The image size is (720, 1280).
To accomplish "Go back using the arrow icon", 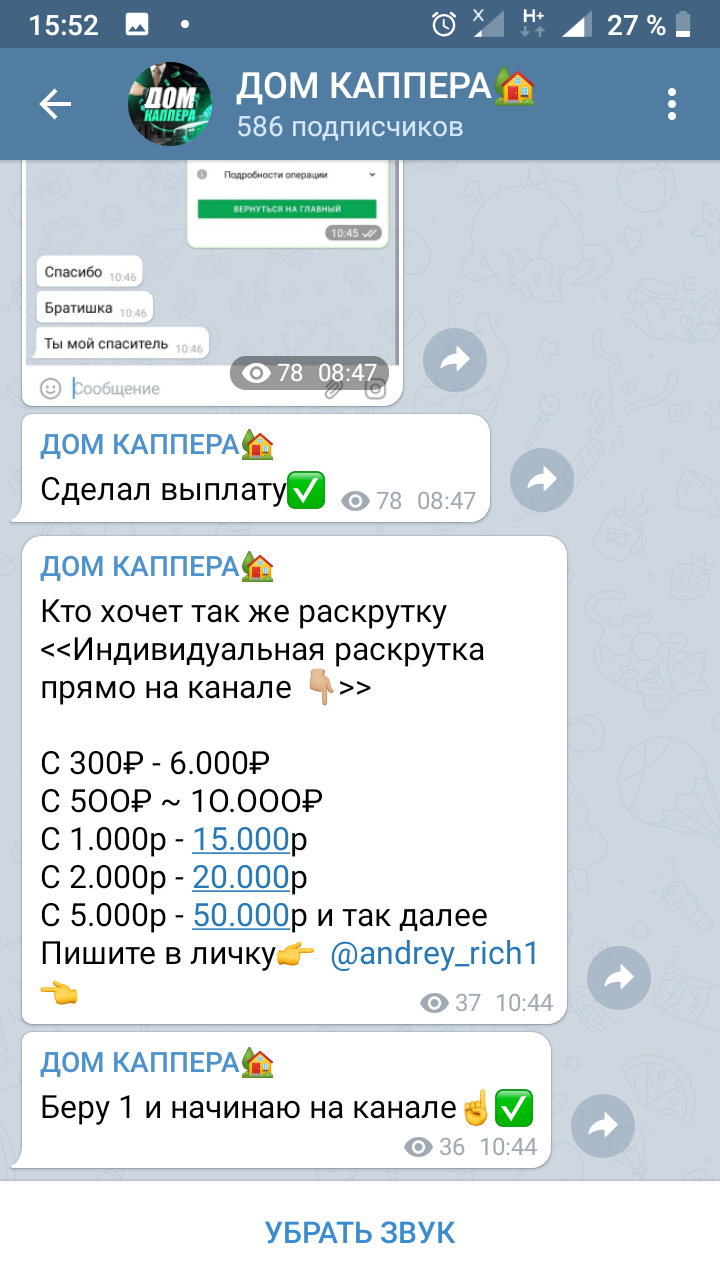I will pos(55,104).
